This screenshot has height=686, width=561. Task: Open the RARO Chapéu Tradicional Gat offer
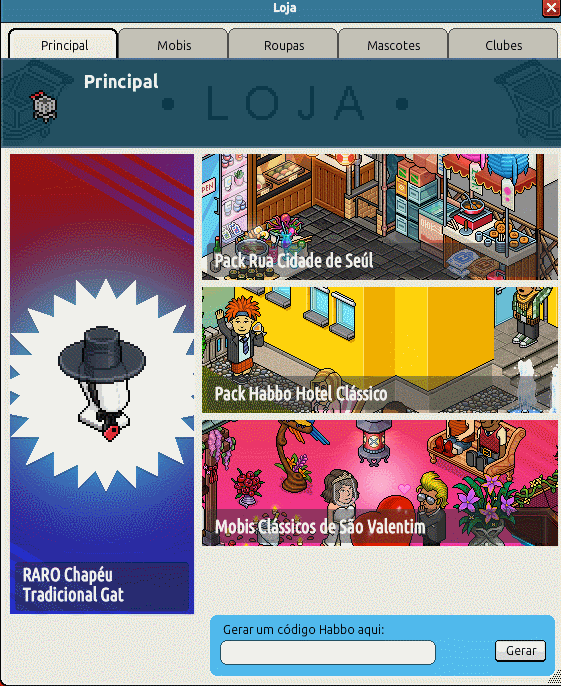102,384
